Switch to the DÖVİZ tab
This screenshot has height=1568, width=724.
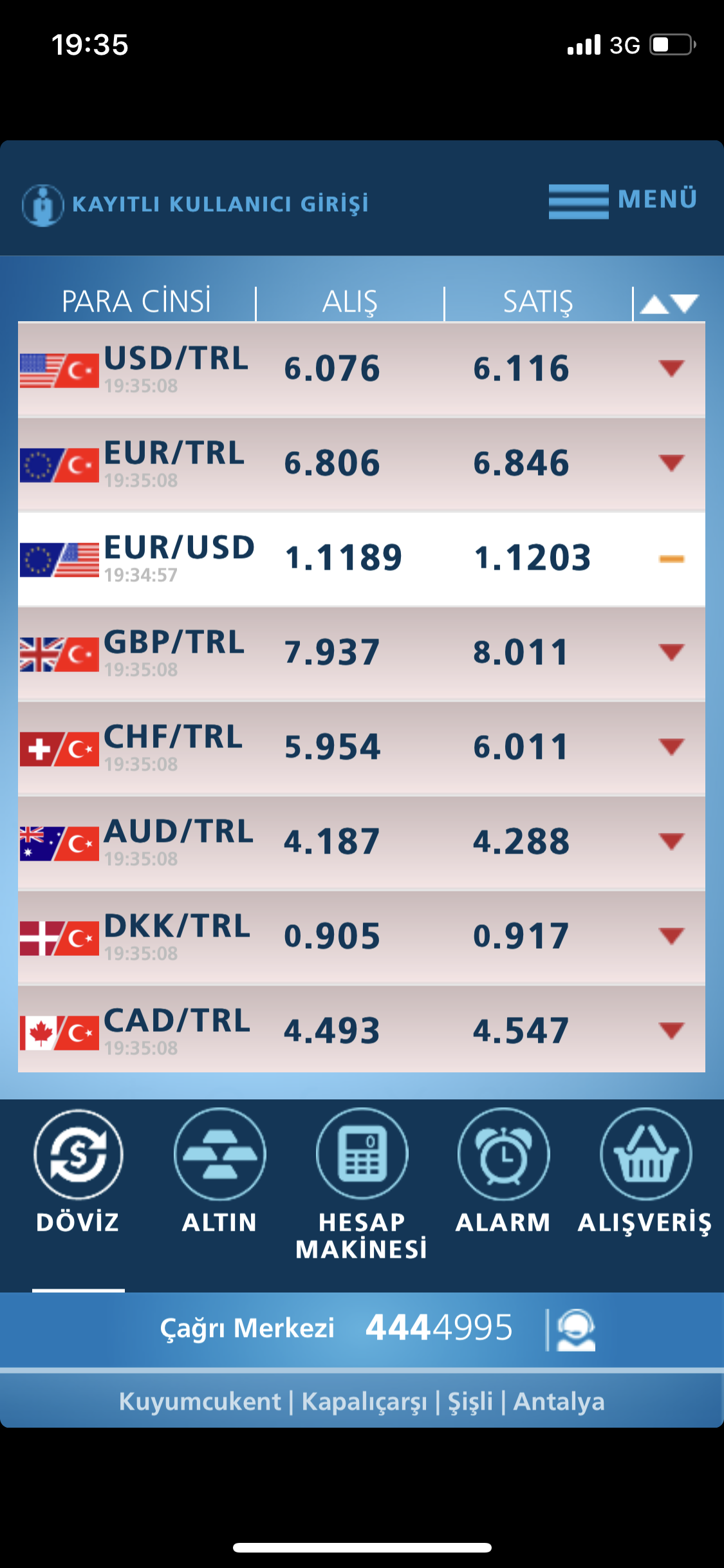click(78, 1173)
